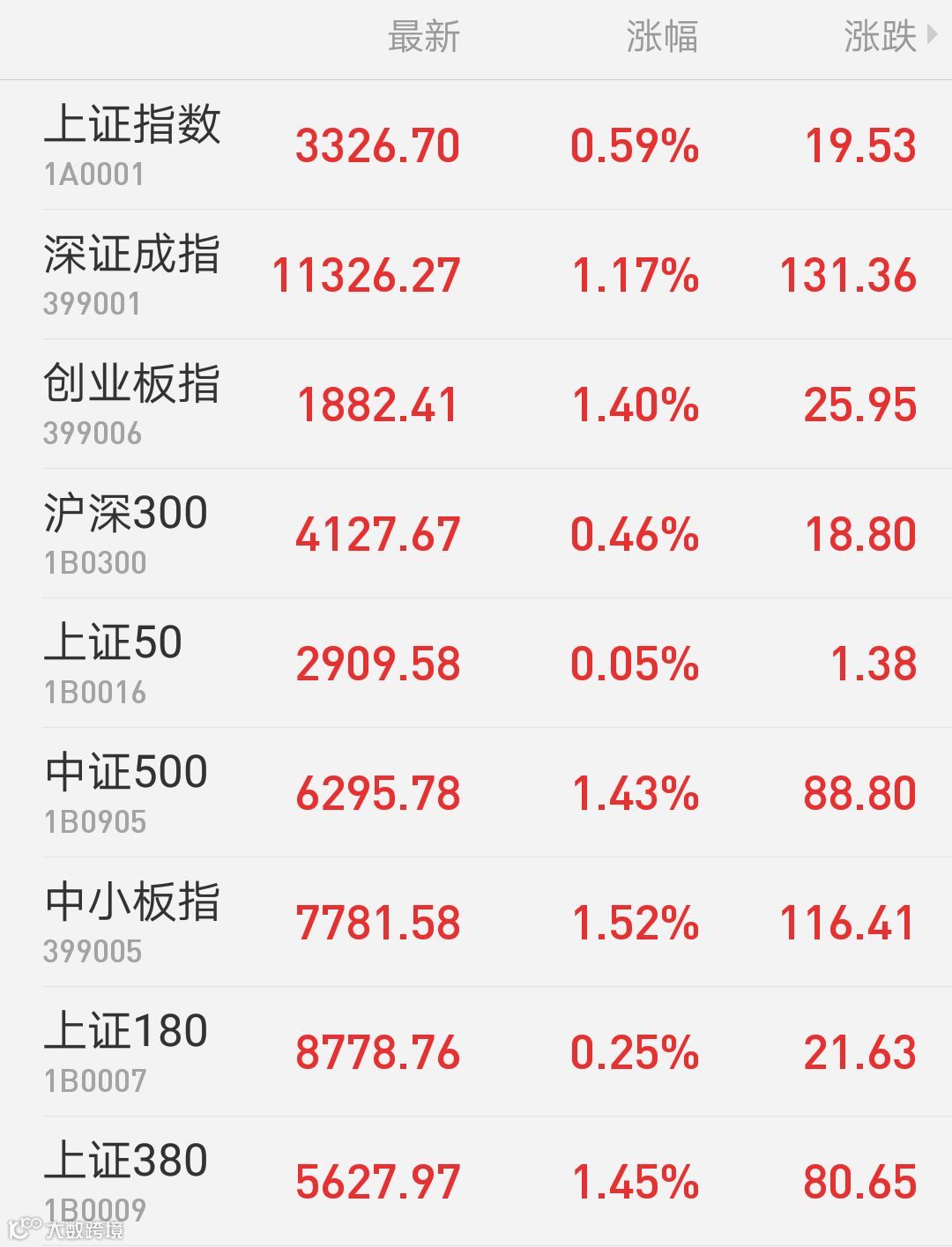This screenshot has height=1247, width=952.
Task: Sort the list by 最新 column
Action: [x=424, y=37]
